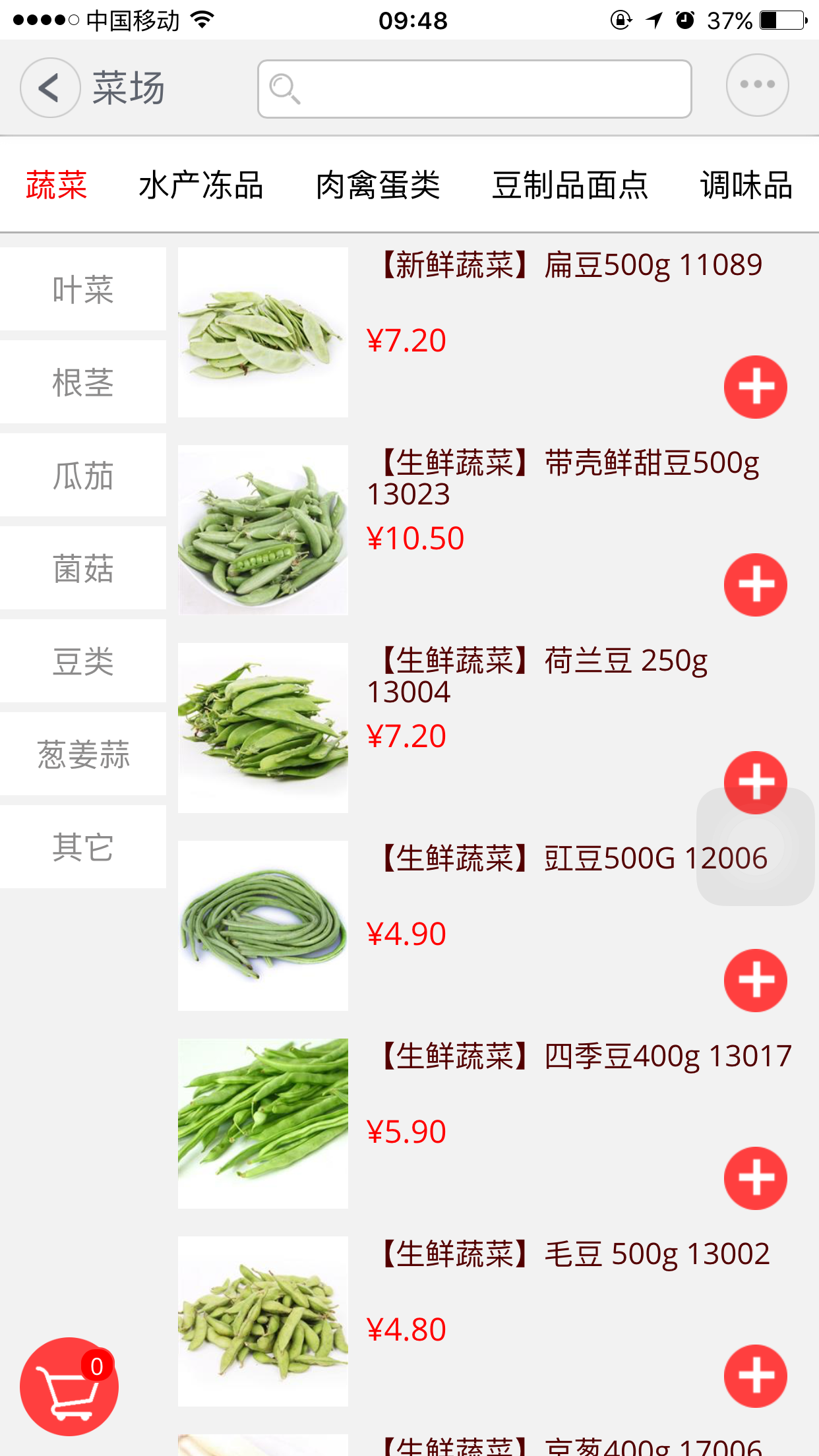Image resolution: width=819 pixels, height=1456 pixels.
Task: Add 荷兰豆 250g via plus icon
Action: tap(756, 782)
